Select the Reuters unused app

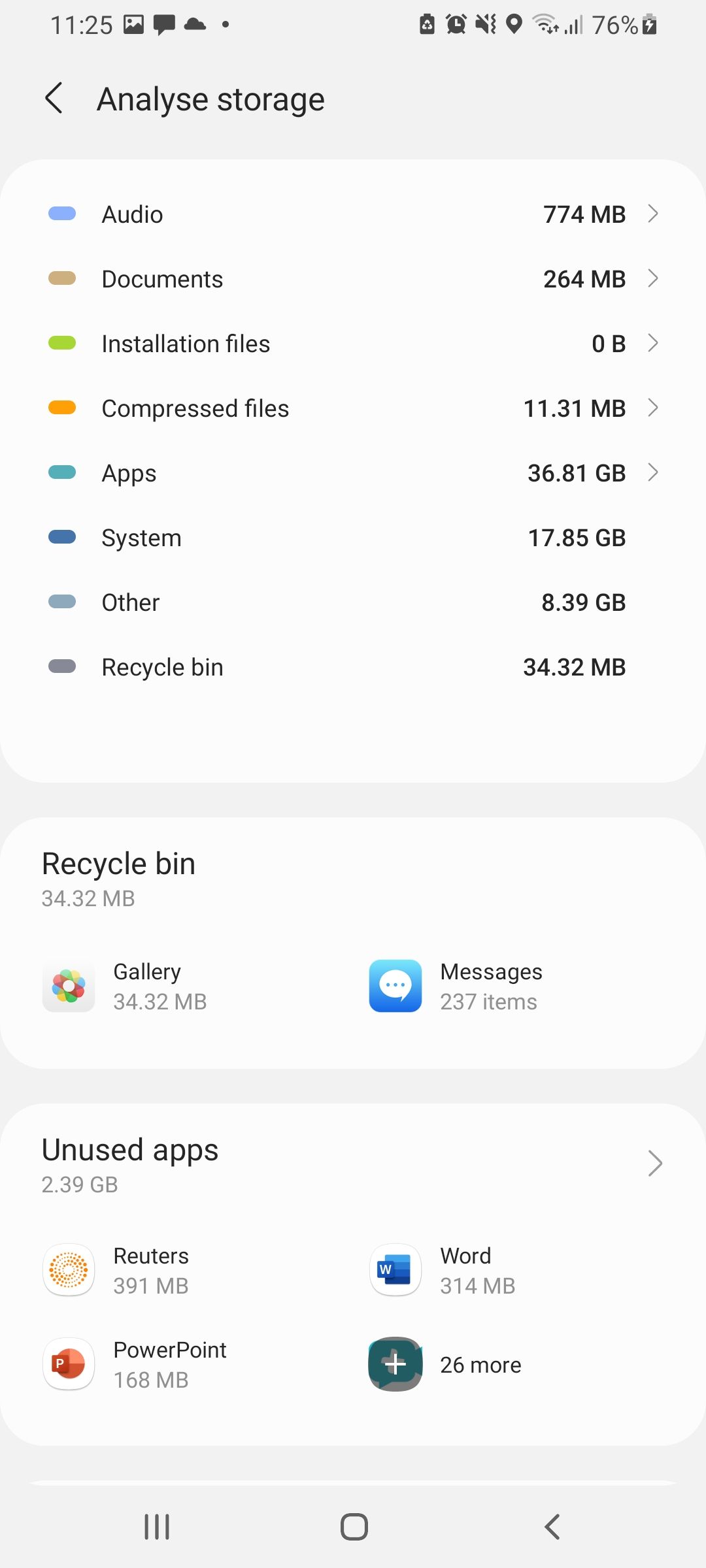[150, 1269]
